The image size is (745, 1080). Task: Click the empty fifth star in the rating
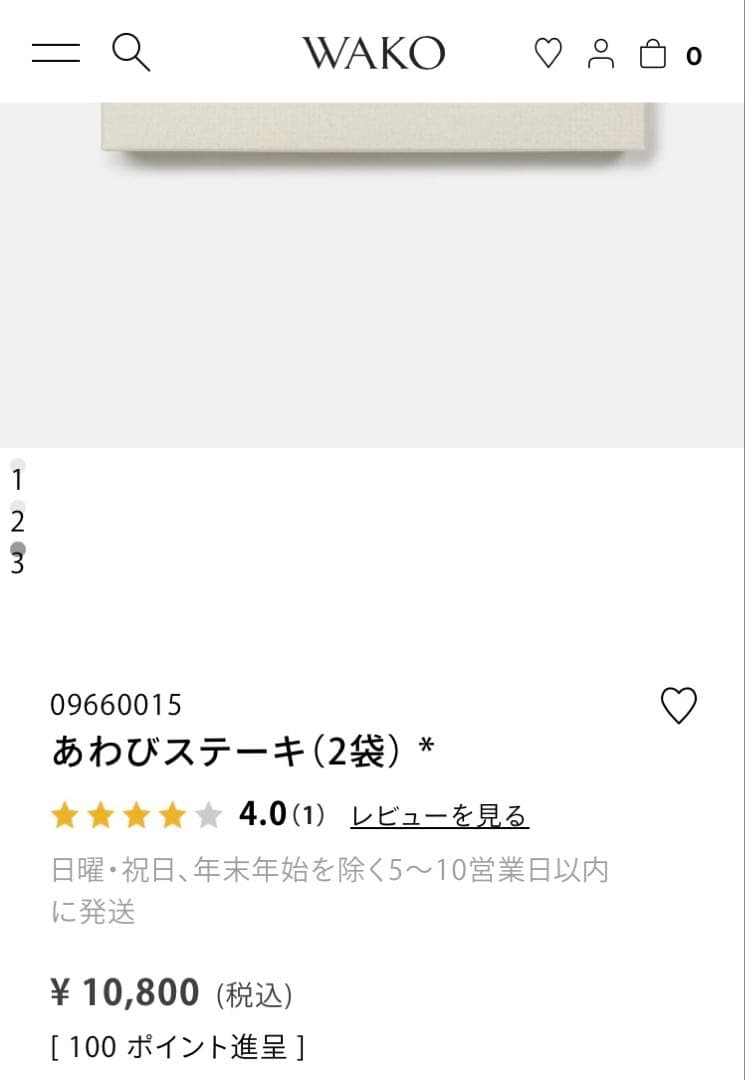tap(208, 814)
